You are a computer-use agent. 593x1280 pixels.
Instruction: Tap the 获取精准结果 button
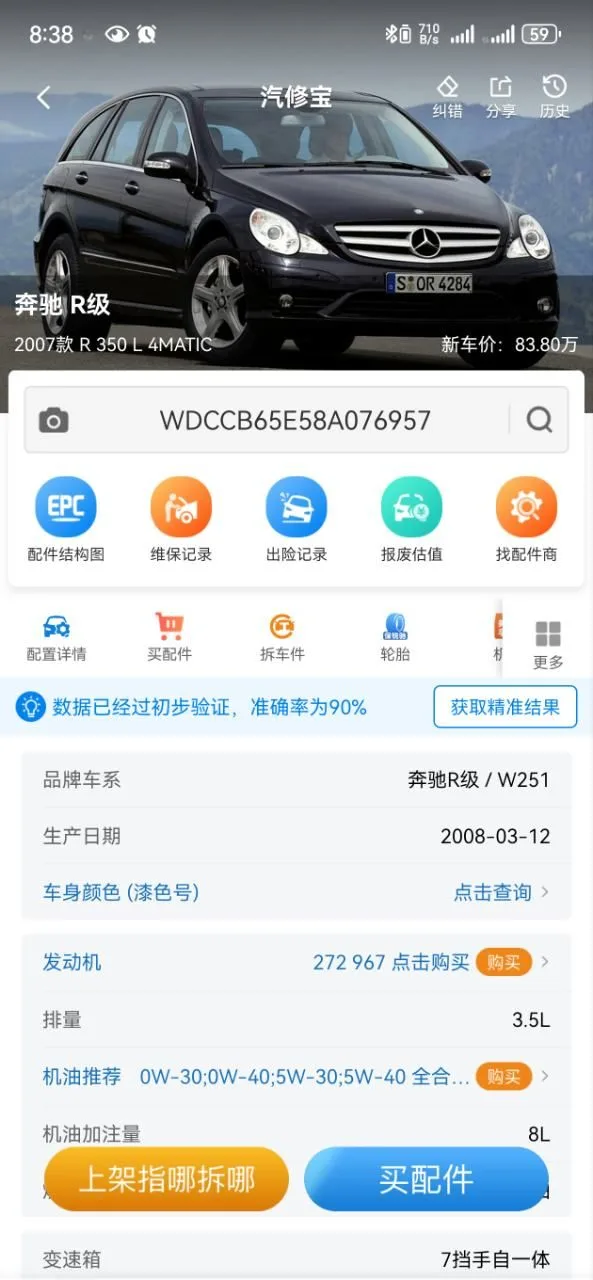(x=504, y=707)
